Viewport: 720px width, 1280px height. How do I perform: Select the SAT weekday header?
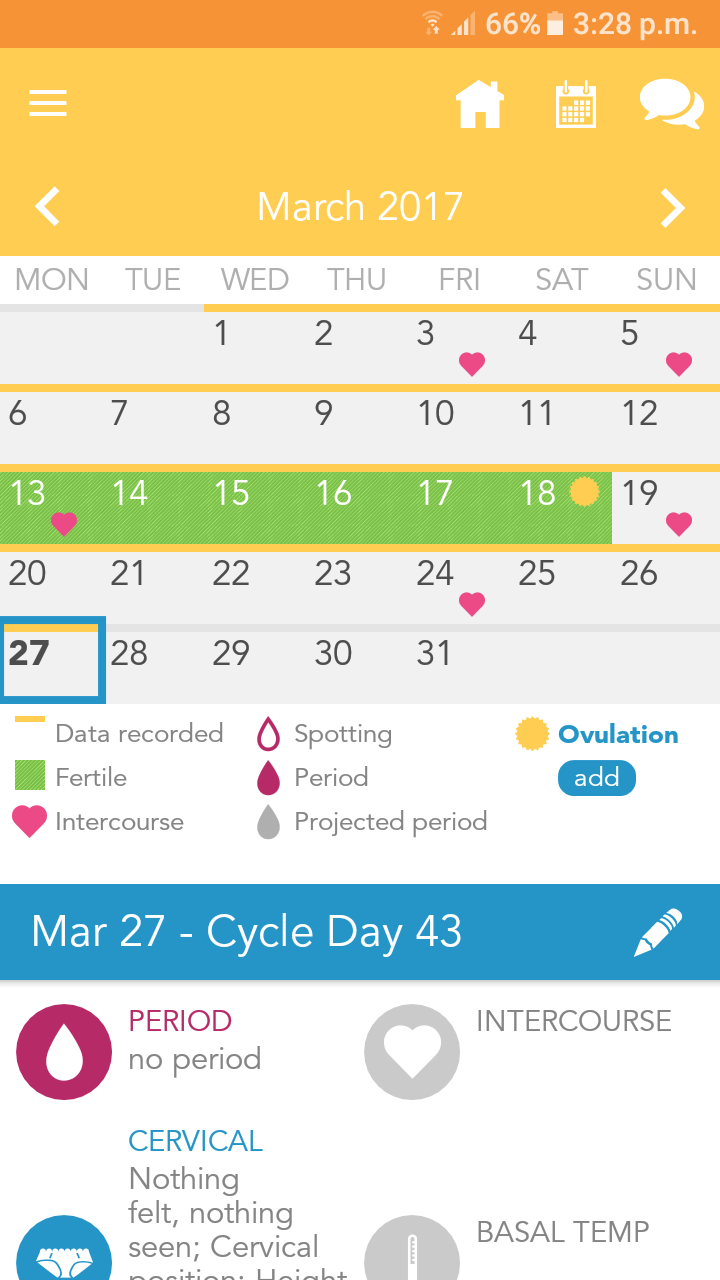tap(561, 280)
